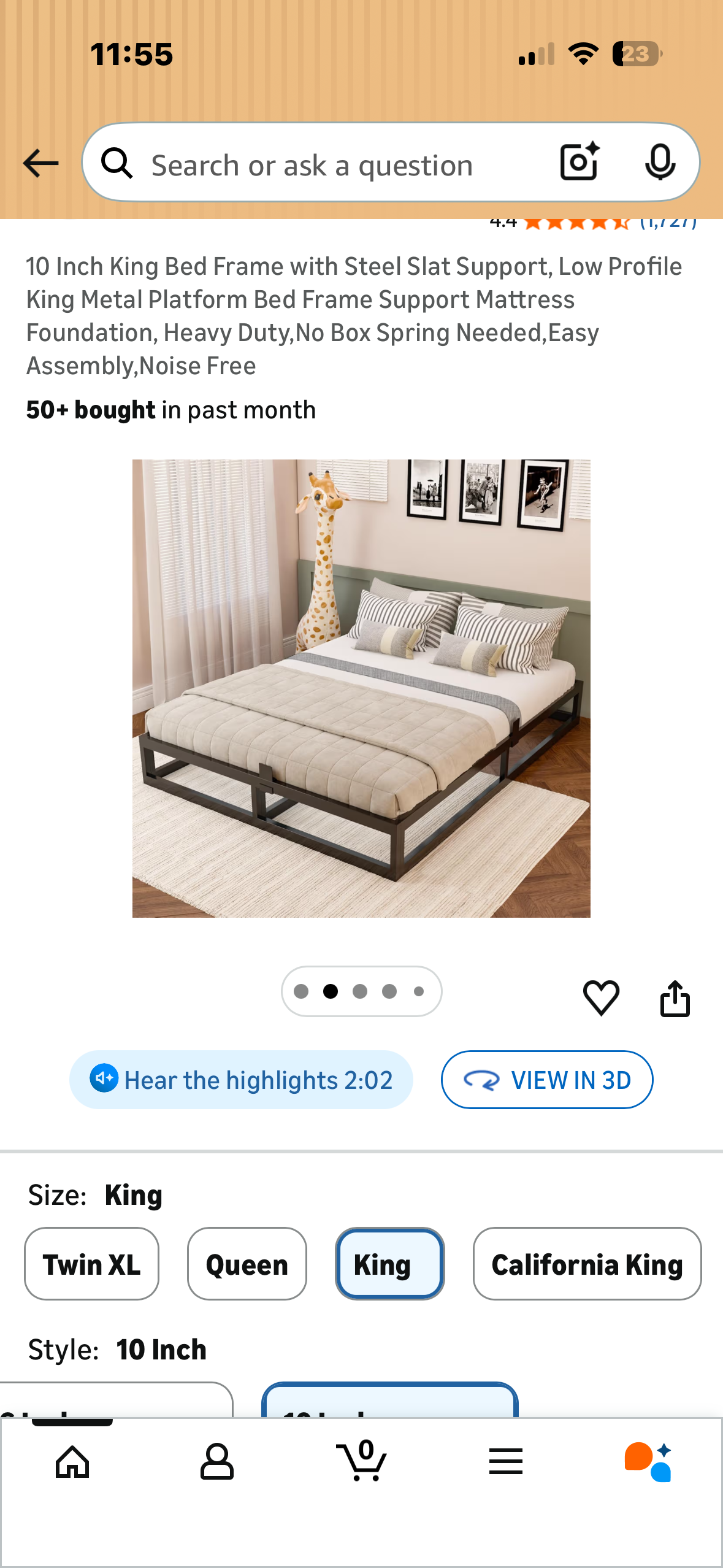Open the account profile tab

[217, 1461]
